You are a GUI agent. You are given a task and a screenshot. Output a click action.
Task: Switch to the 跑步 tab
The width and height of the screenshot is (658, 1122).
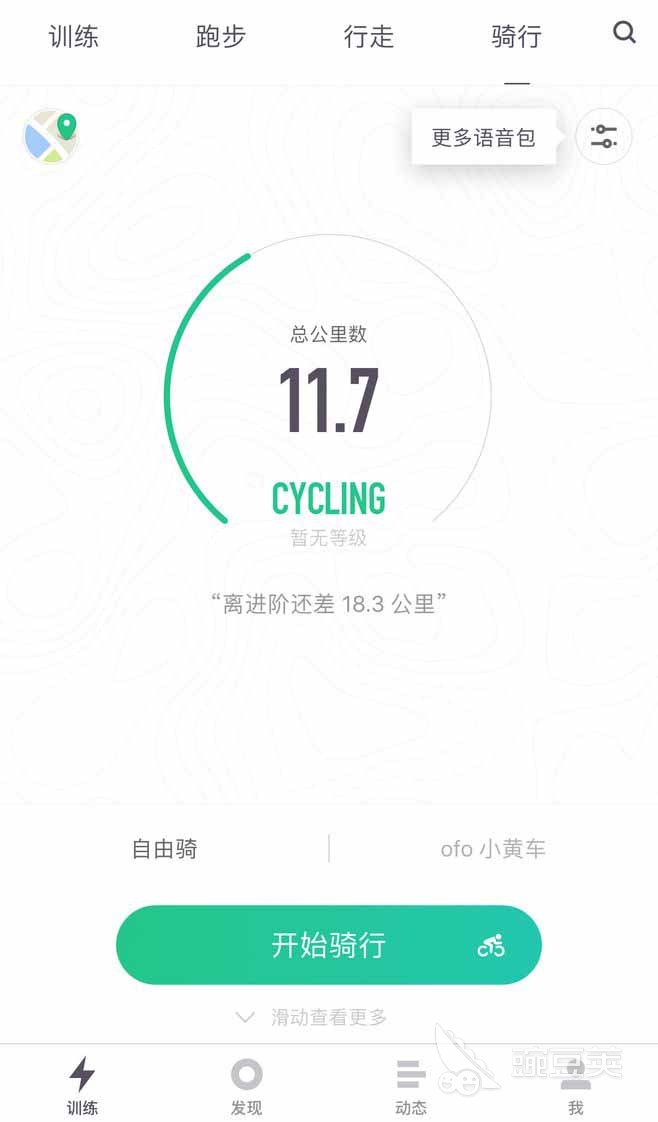tap(221, 36)
